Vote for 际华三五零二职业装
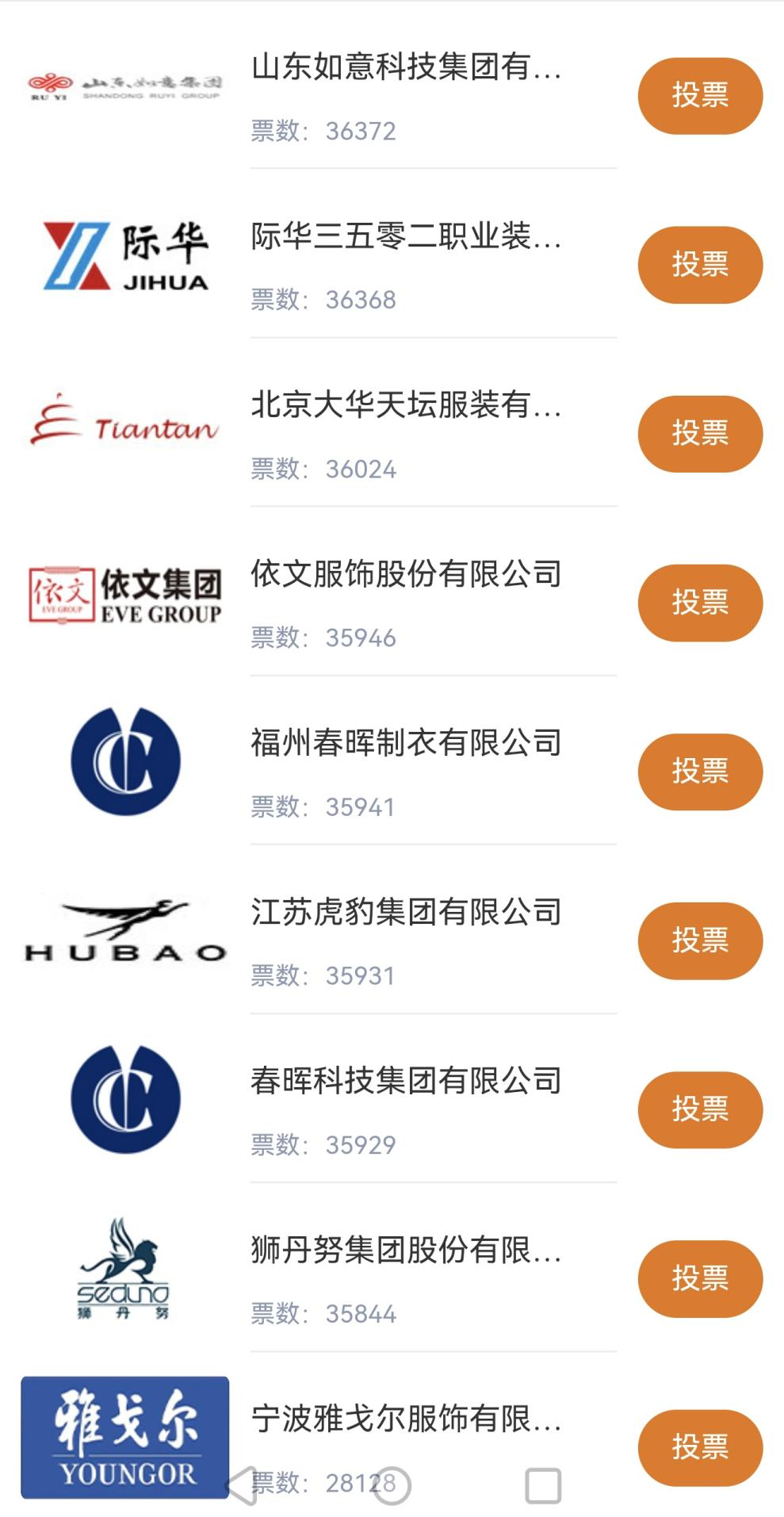 pyautogui.click(x=699, y=265)
